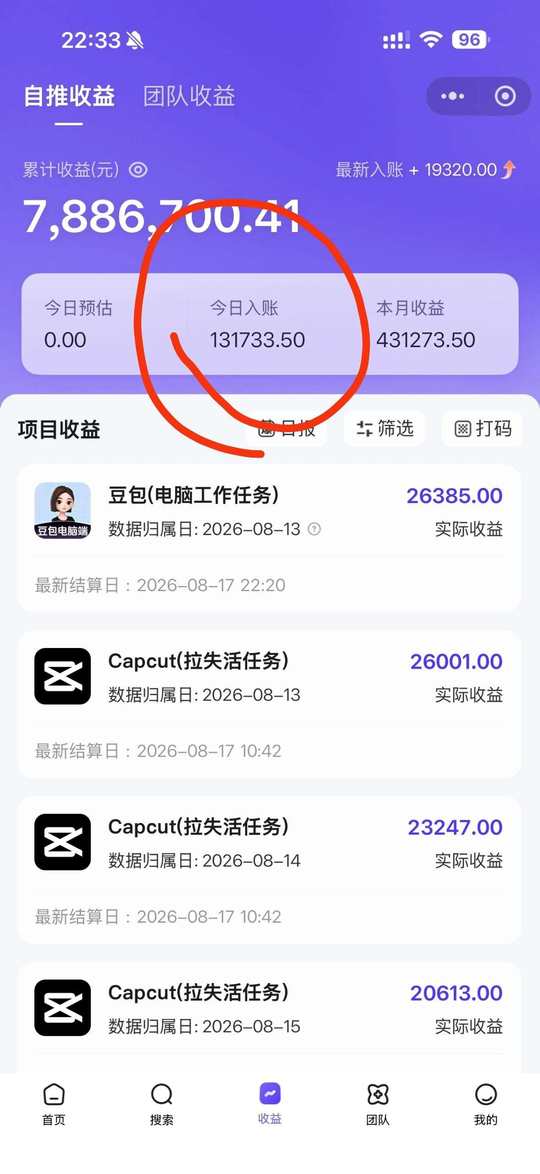Close the mini program with the circle button
The width and height of the screenshot is (540, 1174).
(506, 97)
